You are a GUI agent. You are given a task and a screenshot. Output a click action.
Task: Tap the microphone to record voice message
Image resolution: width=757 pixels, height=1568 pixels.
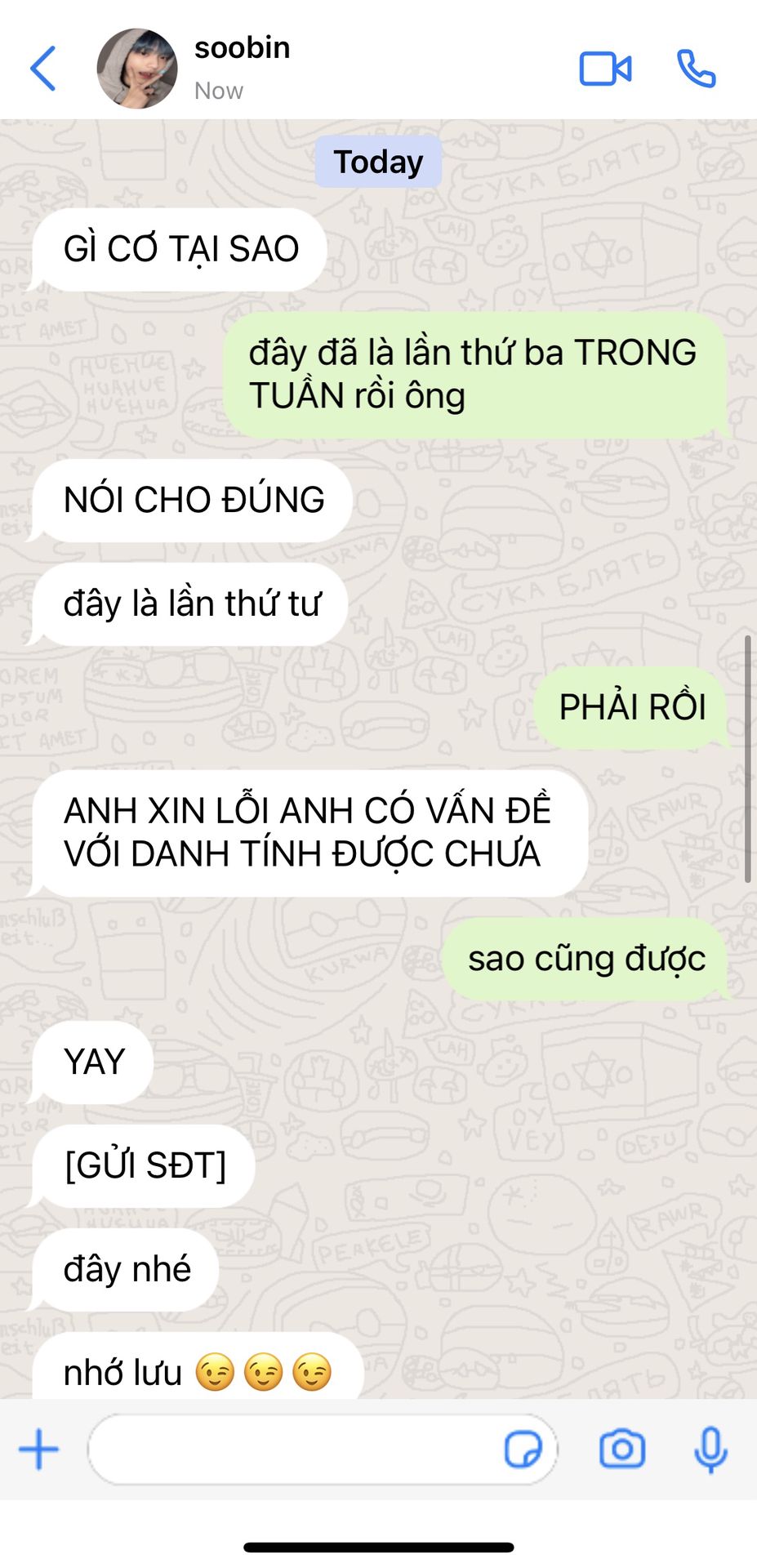point(710,1450)
